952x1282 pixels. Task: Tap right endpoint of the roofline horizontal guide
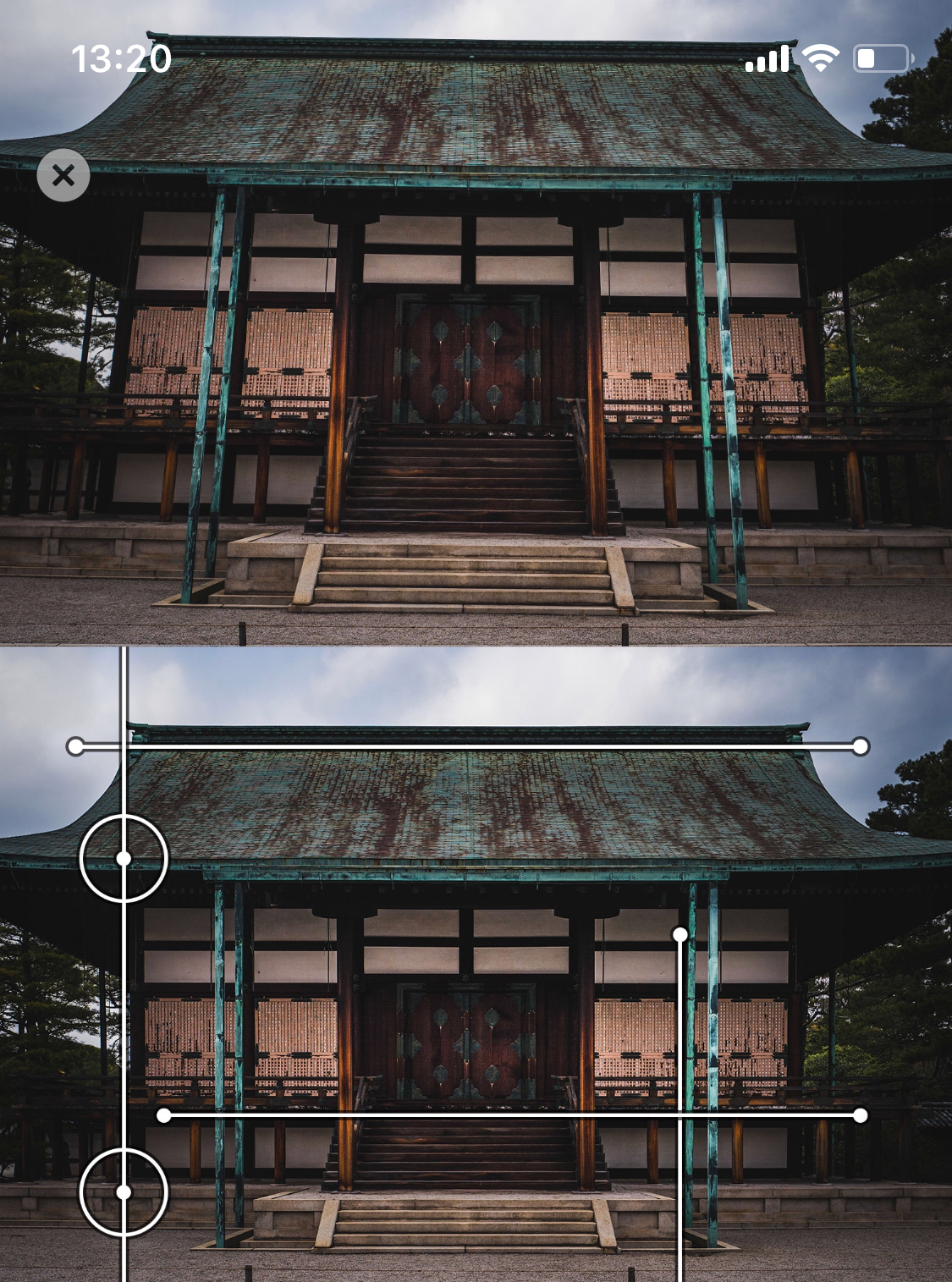click(x=861, y=746)
